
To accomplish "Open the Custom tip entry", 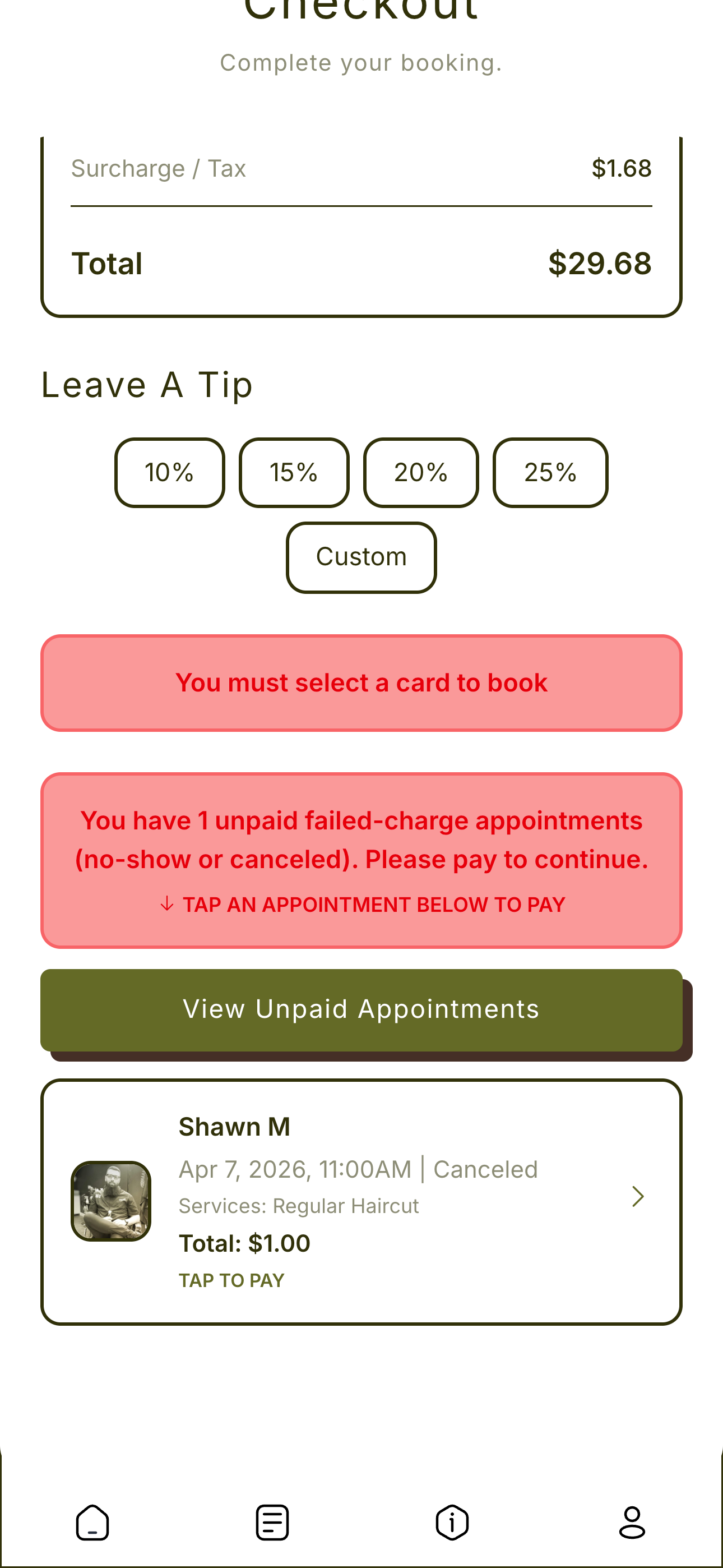I will 361,556.
